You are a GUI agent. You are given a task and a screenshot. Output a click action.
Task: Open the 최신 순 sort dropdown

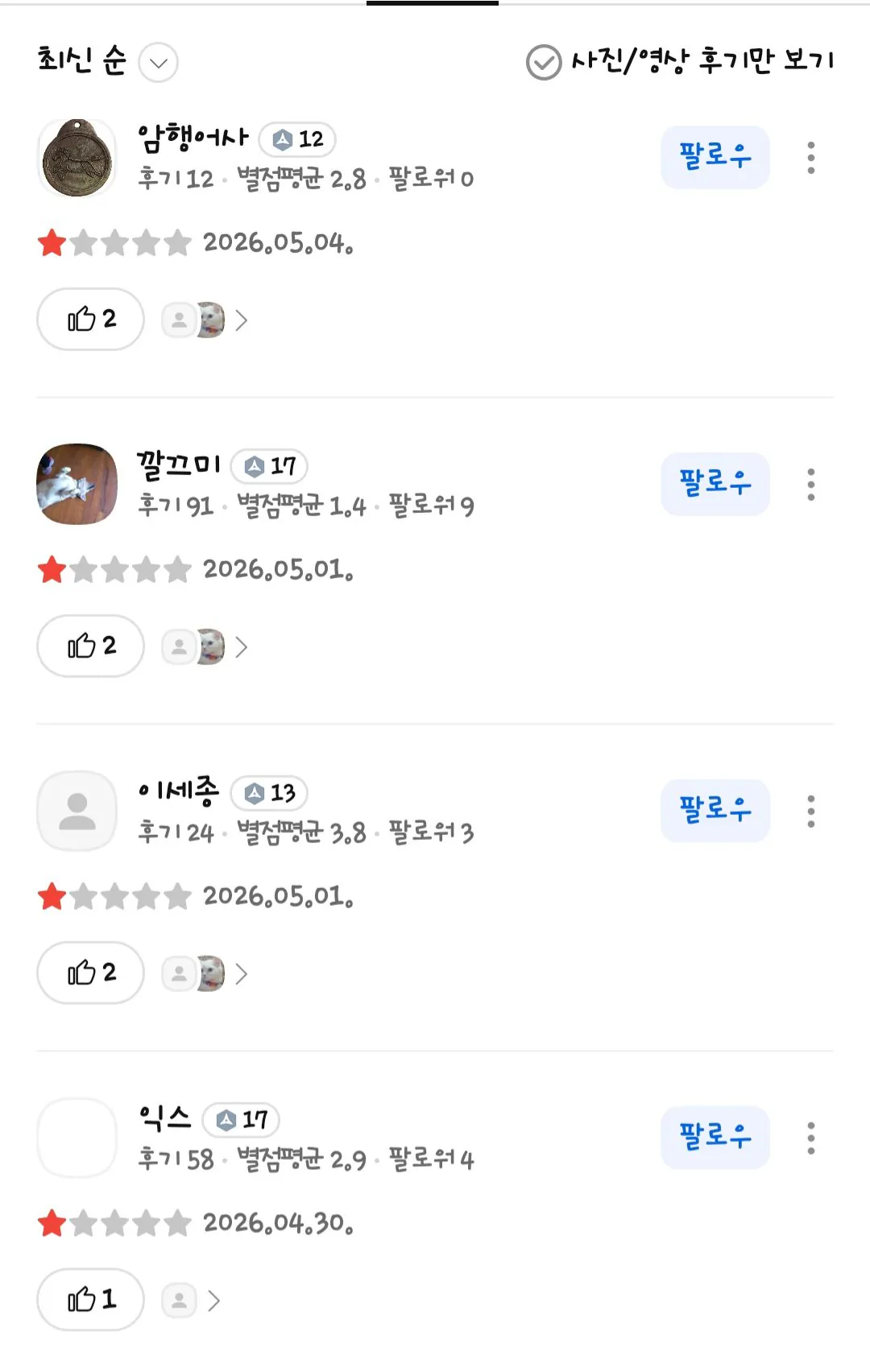click(108, 61)
